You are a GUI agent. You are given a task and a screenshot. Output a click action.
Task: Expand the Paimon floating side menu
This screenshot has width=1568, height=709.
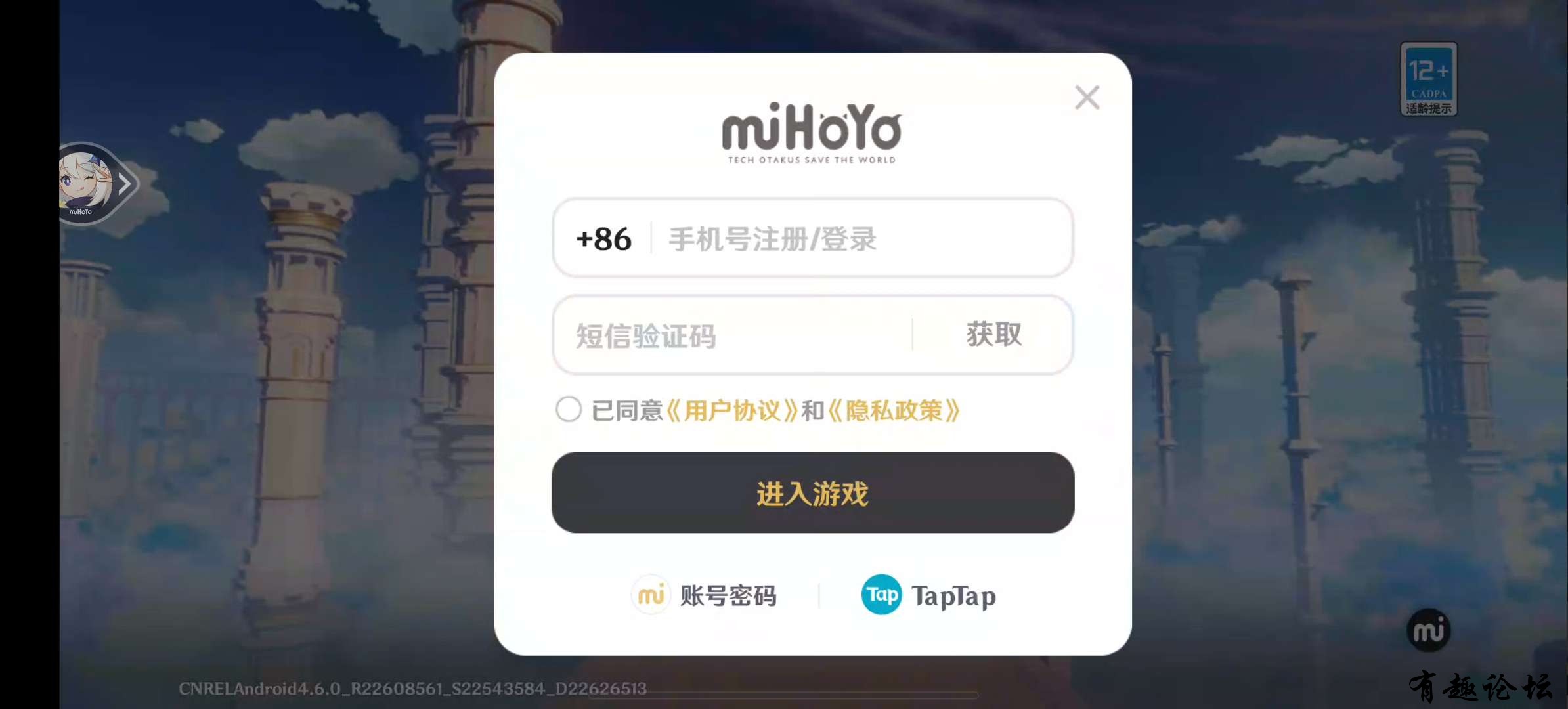coord(98,184)
